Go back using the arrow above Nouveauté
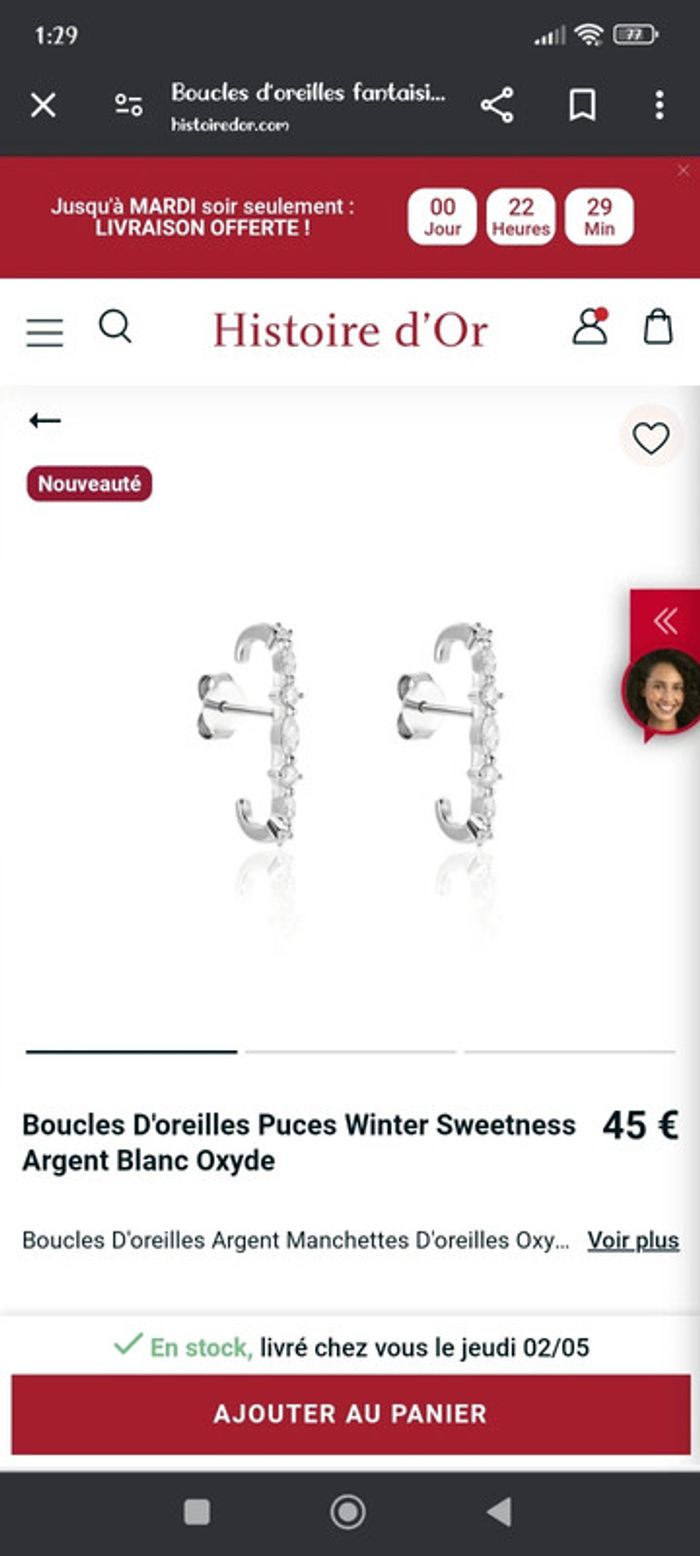This screenshot has height=1556, width=700. (x=45, y=421)
